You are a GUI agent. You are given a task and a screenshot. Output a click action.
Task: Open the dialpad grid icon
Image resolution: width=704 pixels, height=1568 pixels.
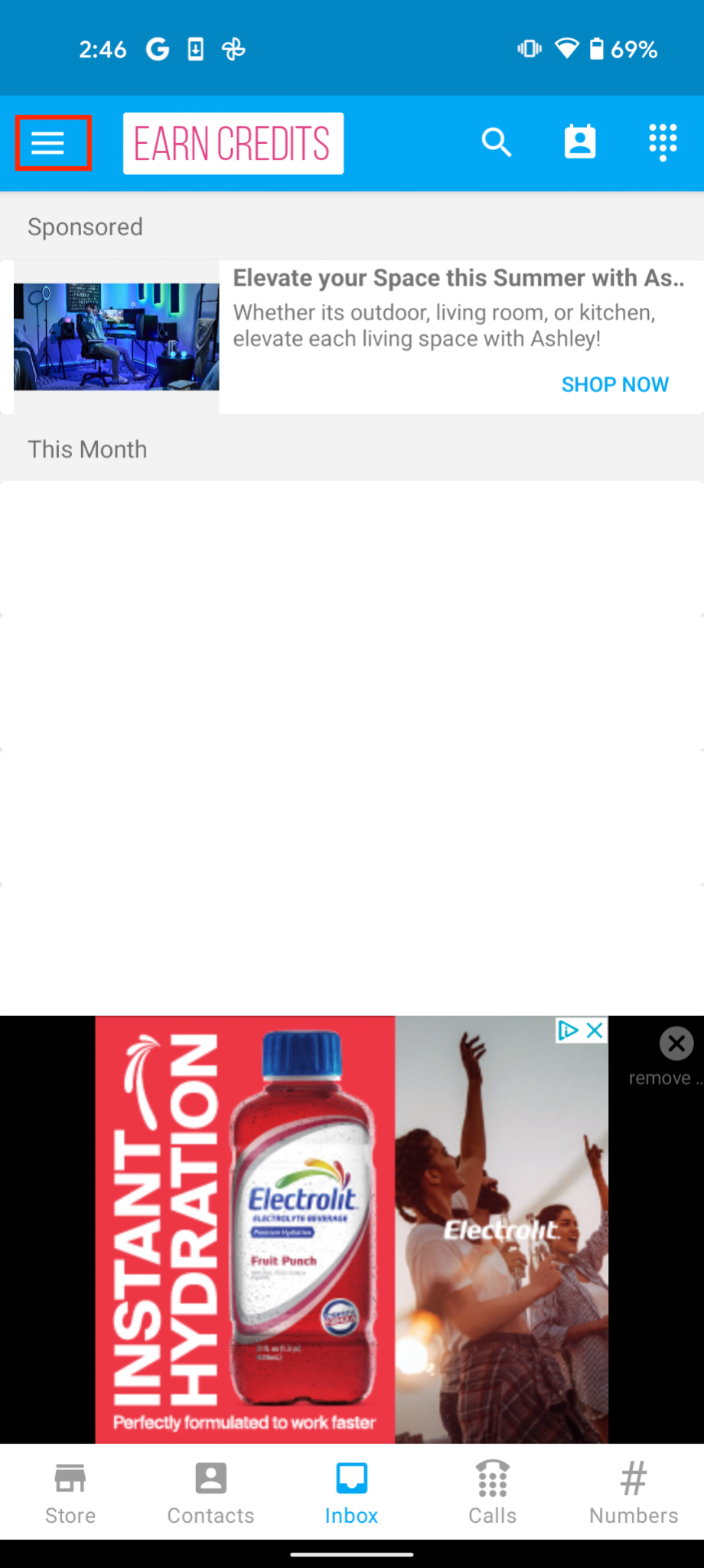coord(663,142)
